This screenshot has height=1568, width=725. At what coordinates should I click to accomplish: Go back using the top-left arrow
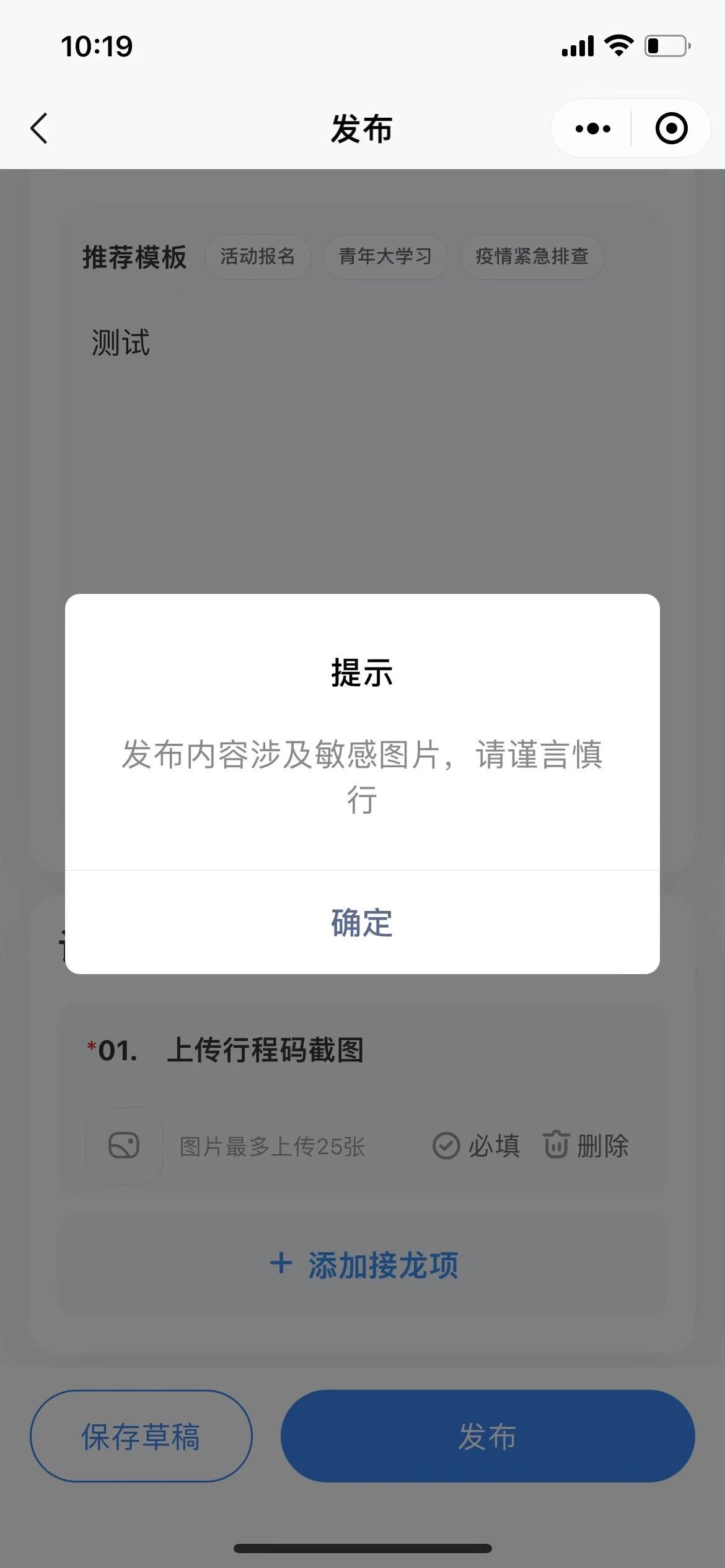click(39, 128)
